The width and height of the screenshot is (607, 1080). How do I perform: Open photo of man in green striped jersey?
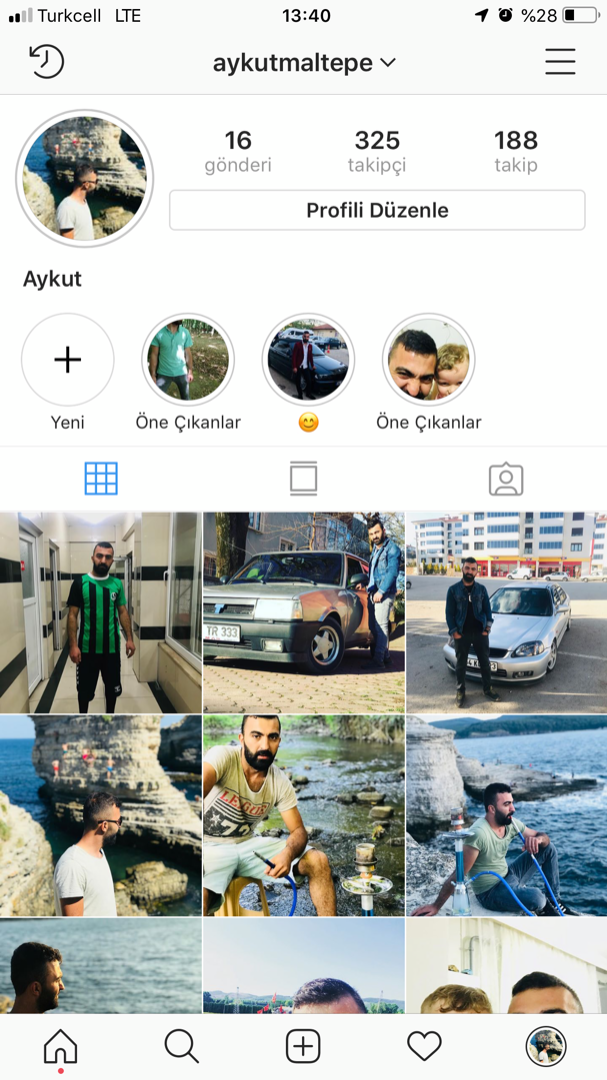(100, 612)
